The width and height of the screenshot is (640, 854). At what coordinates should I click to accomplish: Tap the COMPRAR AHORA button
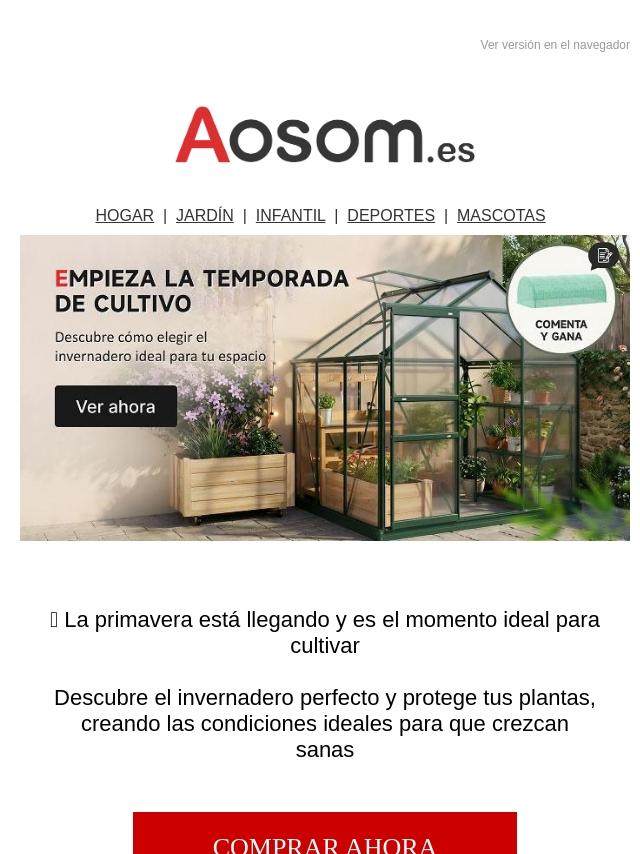point(324,838)
